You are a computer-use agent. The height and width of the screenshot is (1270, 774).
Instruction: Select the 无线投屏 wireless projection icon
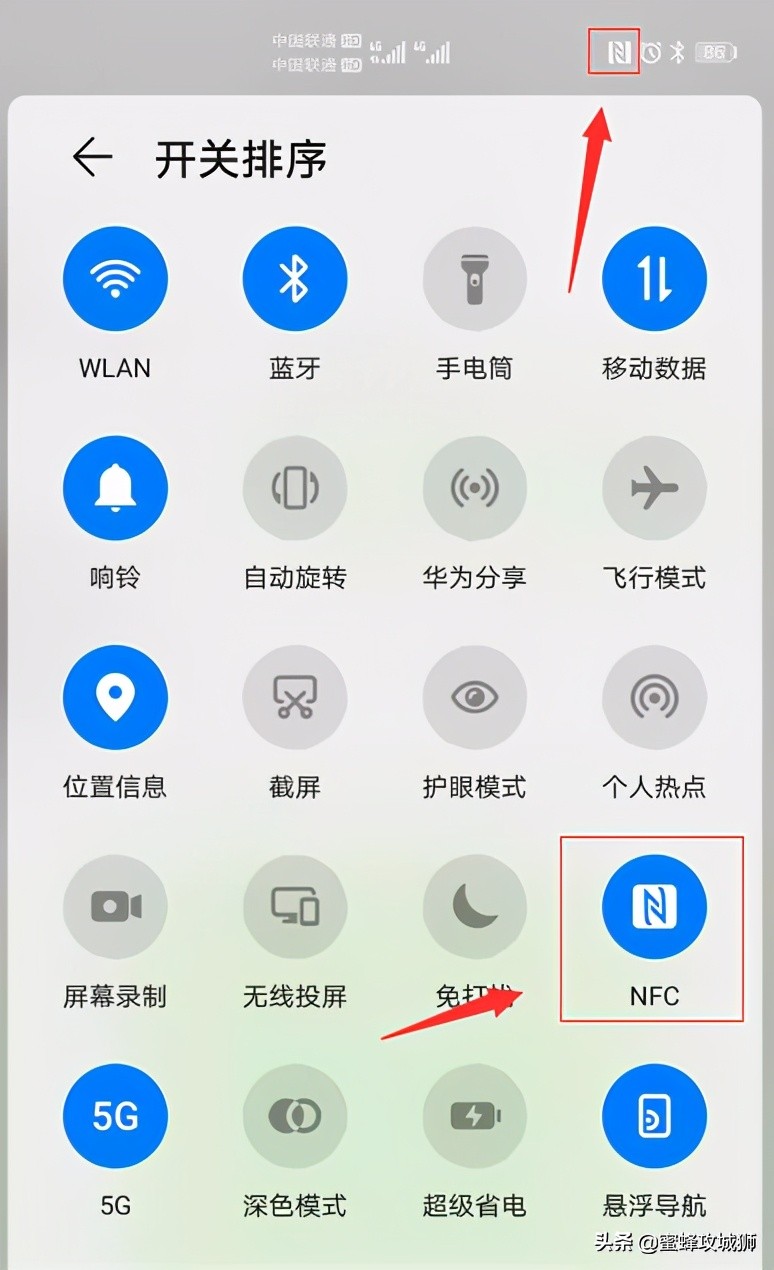[295, 906]
